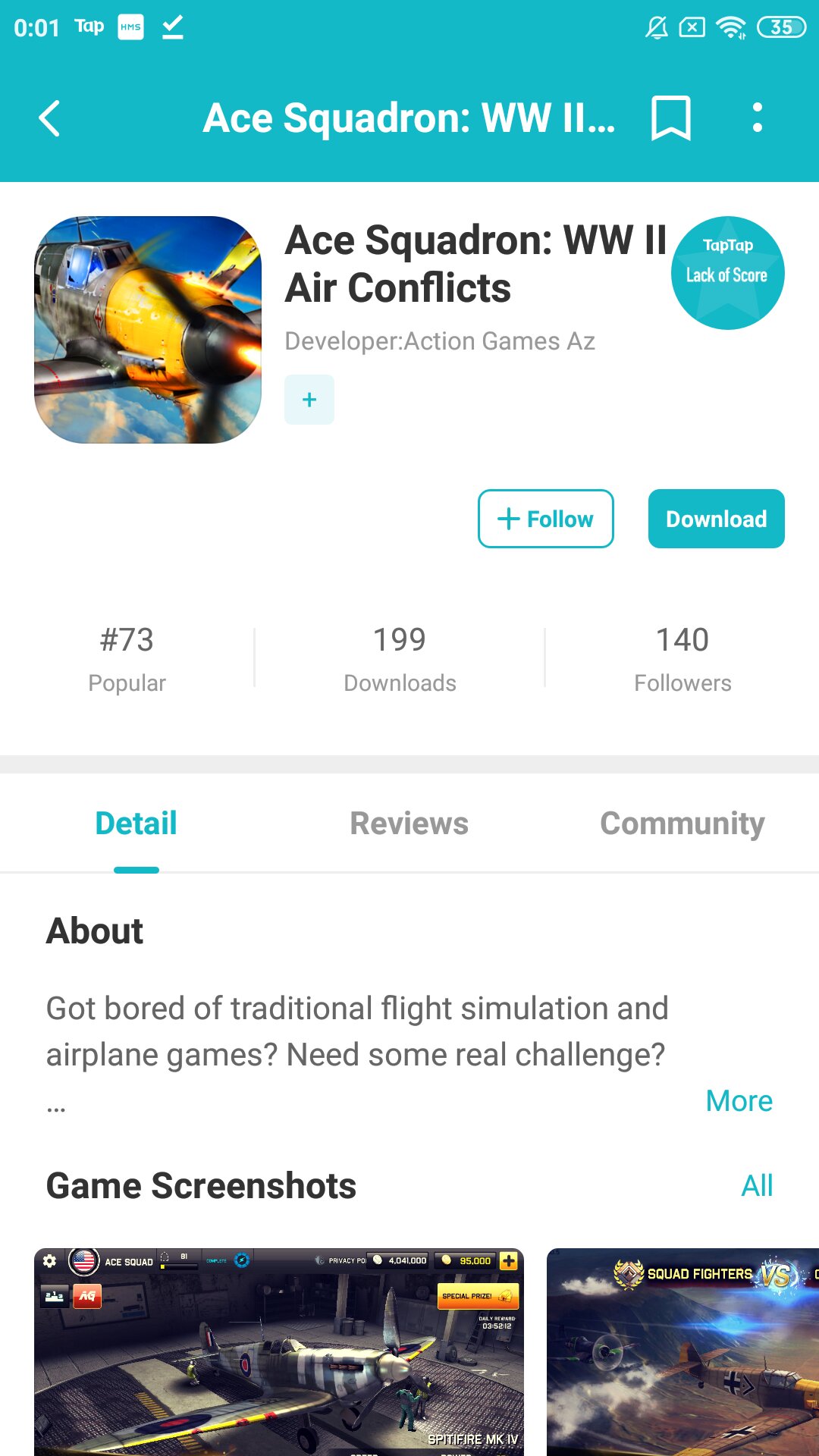View All game screenshots
The height and width of the screenshot is (1456, 819).
pyautogui.click(x=757, y=1185)
